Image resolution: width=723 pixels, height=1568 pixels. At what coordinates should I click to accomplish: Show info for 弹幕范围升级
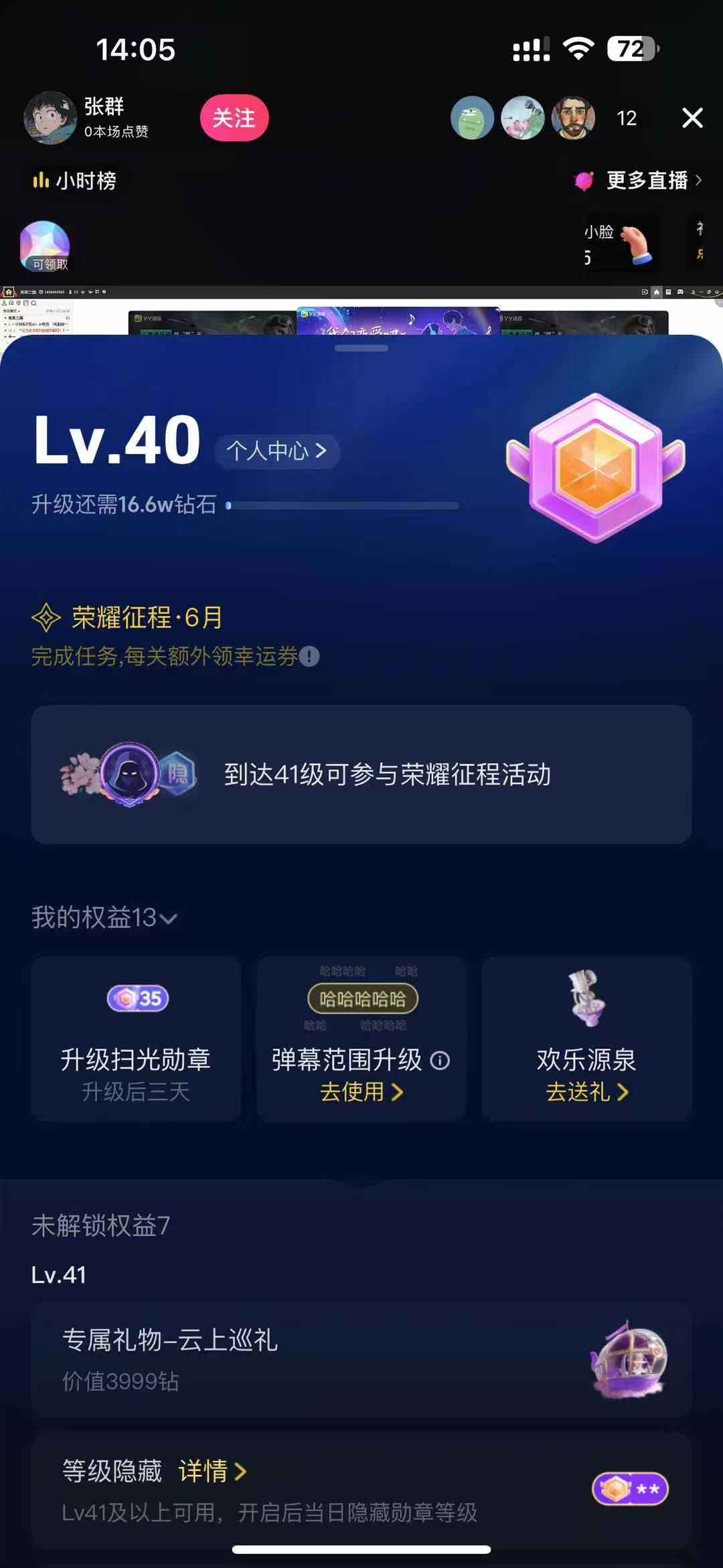tap(440, 1061)
